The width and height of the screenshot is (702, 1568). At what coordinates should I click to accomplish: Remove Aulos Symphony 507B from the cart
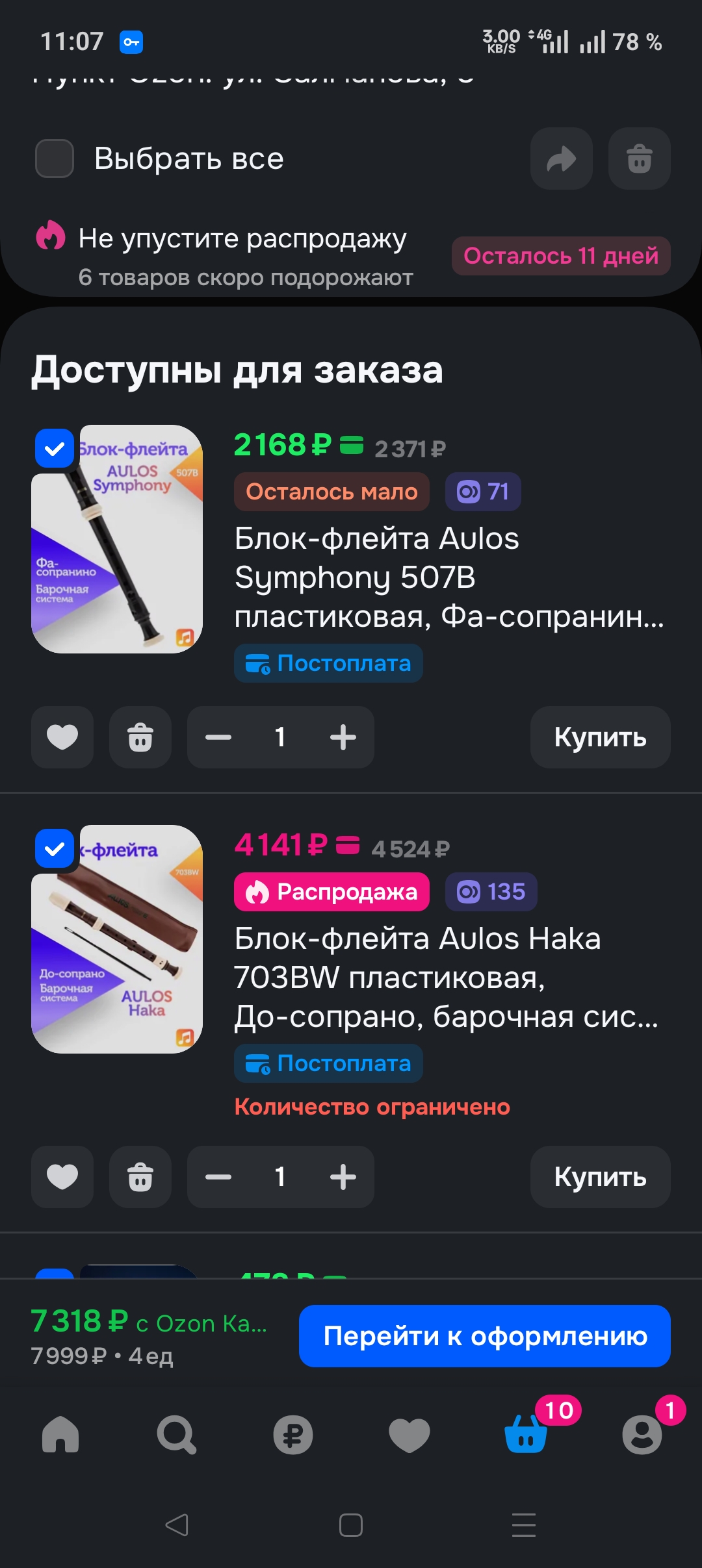140,737
